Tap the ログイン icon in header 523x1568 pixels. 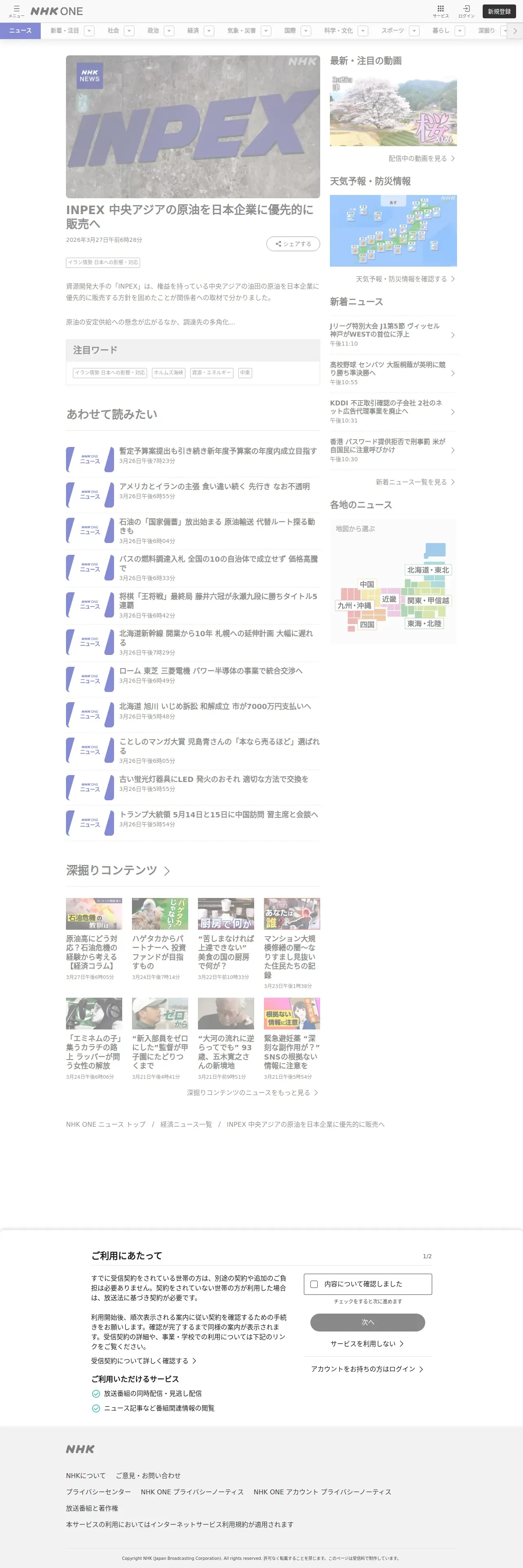466,11
